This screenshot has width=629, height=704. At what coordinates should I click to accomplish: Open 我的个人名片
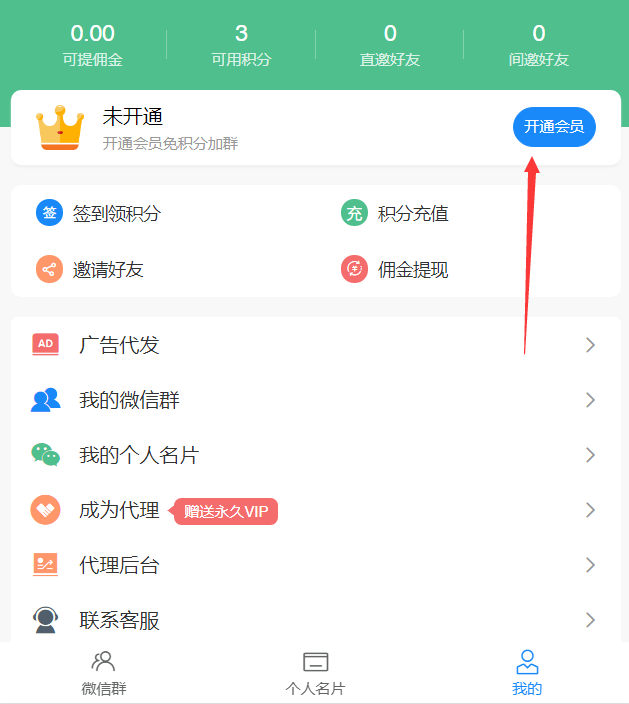pos(315,455)
